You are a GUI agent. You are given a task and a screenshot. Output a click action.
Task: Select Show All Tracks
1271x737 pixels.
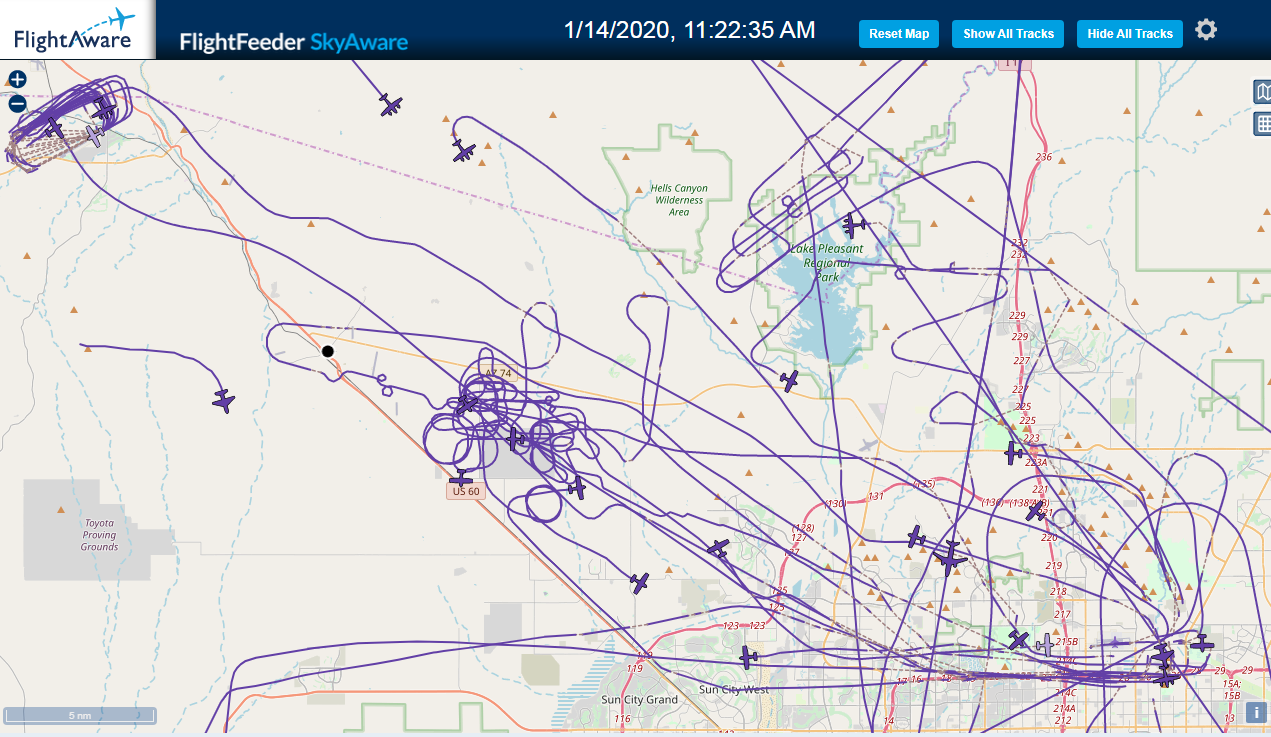click(1008, 34)
